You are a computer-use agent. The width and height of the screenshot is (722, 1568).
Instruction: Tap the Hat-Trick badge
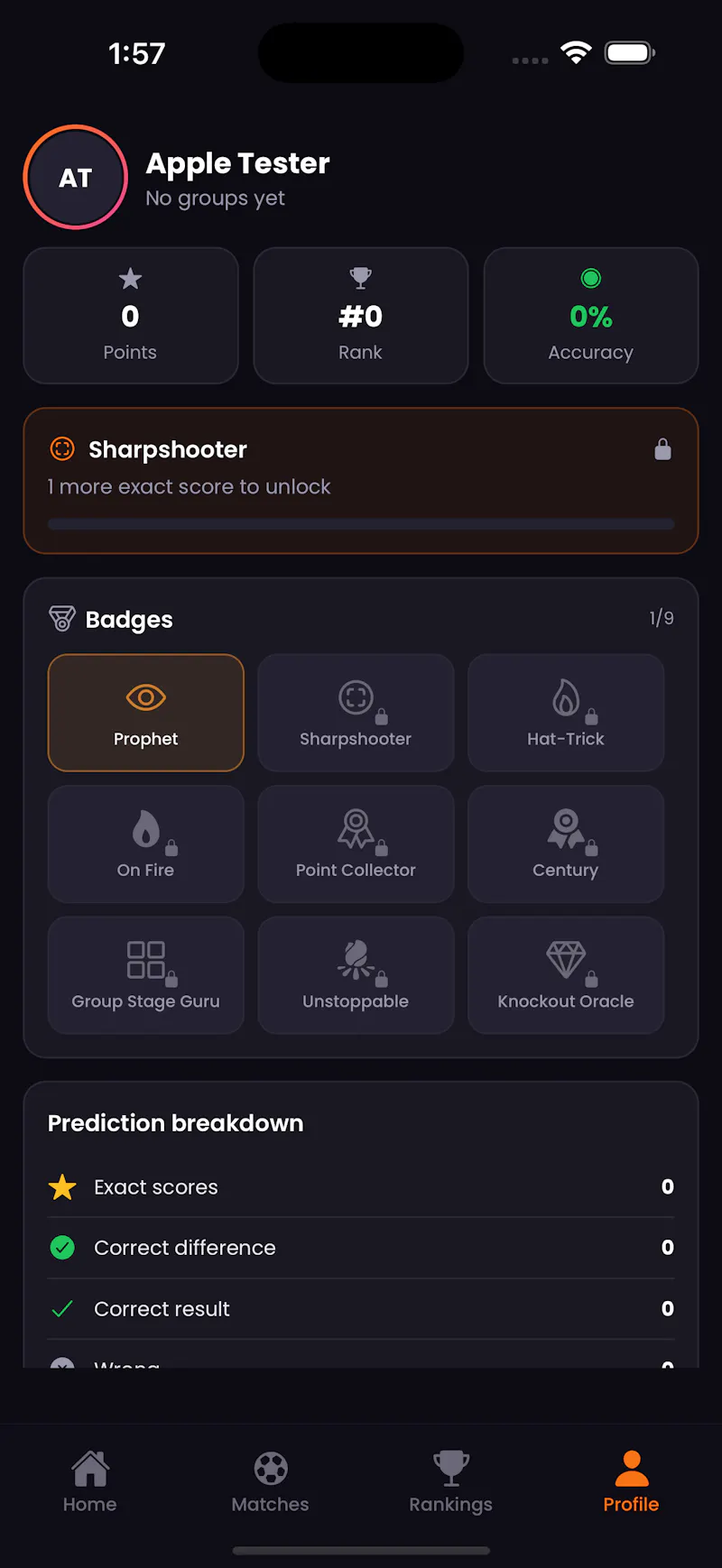coord(566,713)
